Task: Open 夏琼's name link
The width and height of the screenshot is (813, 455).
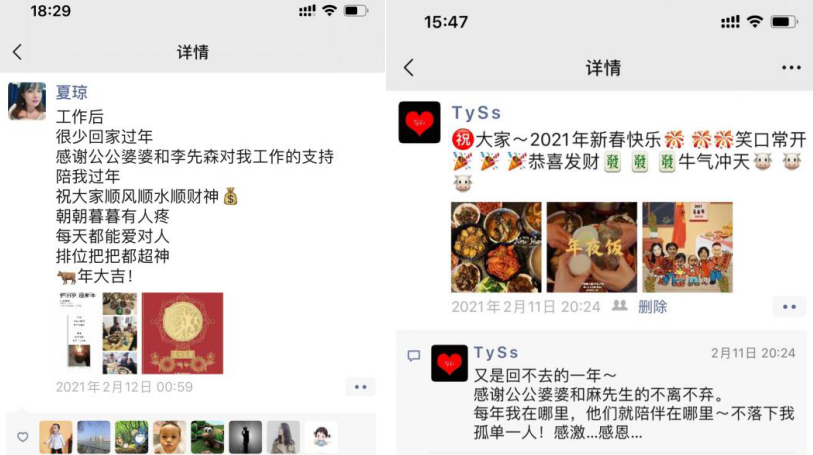Action: point(71,92)
